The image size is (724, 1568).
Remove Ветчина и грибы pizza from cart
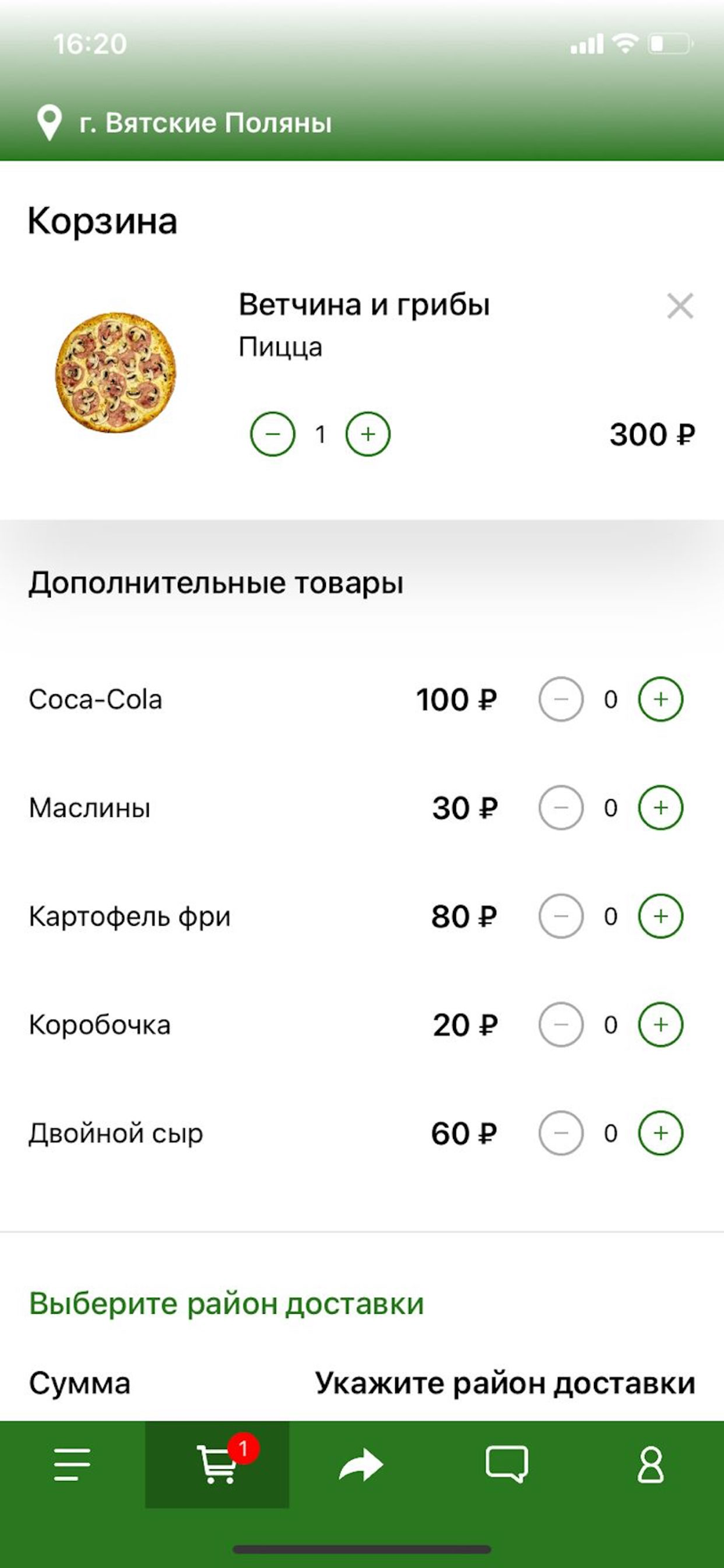point(680,306)
